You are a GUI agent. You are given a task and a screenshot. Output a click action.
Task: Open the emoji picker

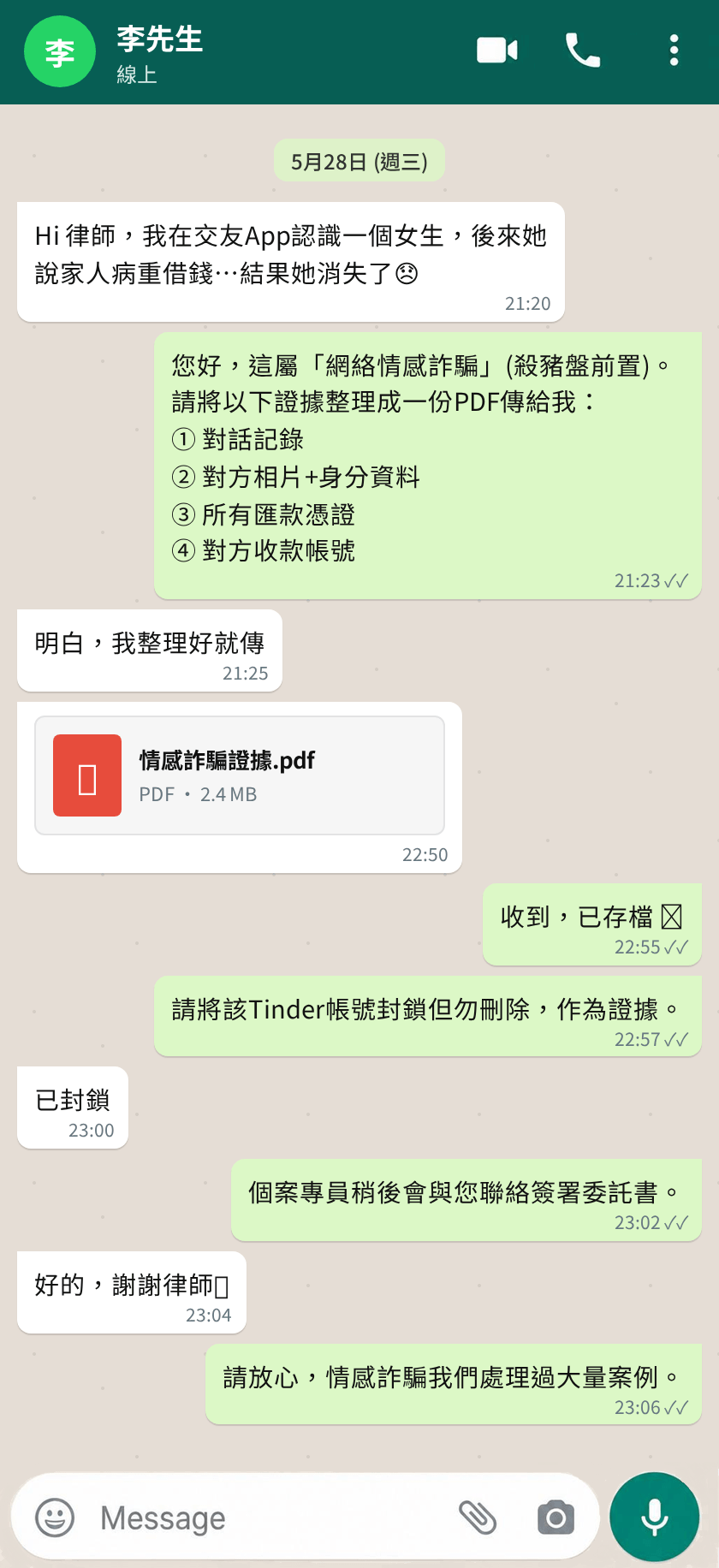[55, 1518]
